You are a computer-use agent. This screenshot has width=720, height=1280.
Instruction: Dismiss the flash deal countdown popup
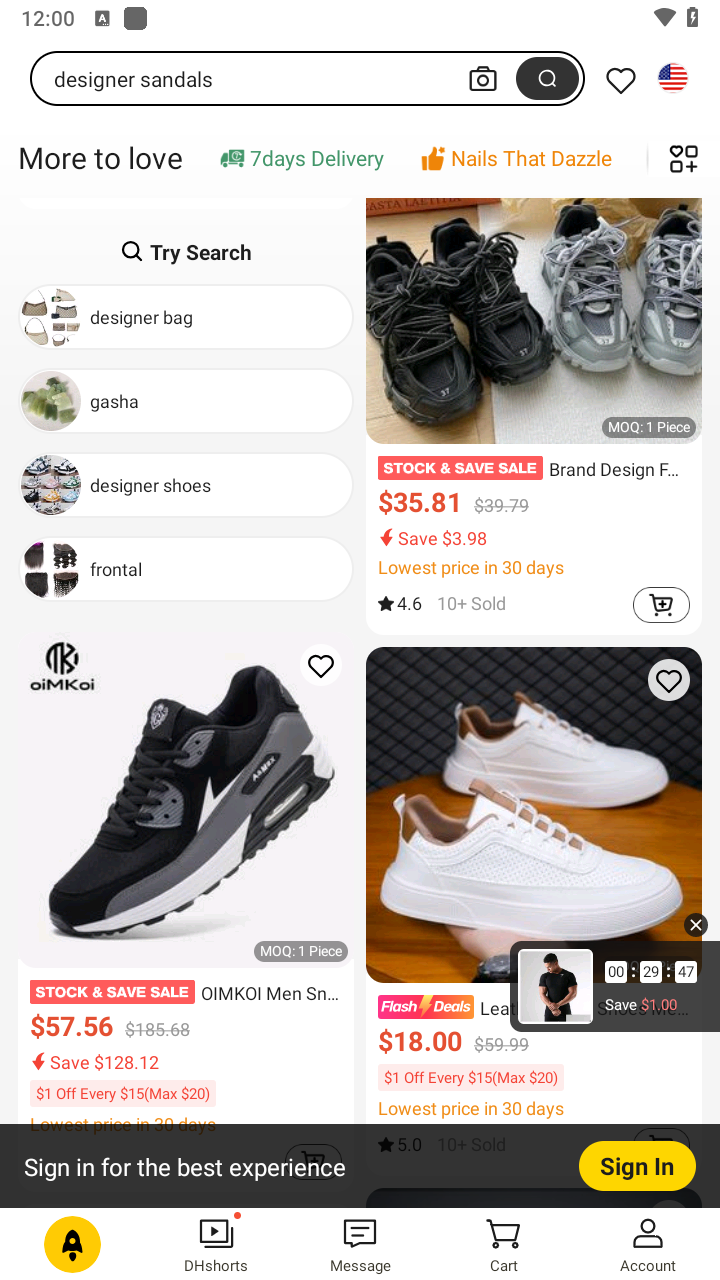[x=696, y=925]
